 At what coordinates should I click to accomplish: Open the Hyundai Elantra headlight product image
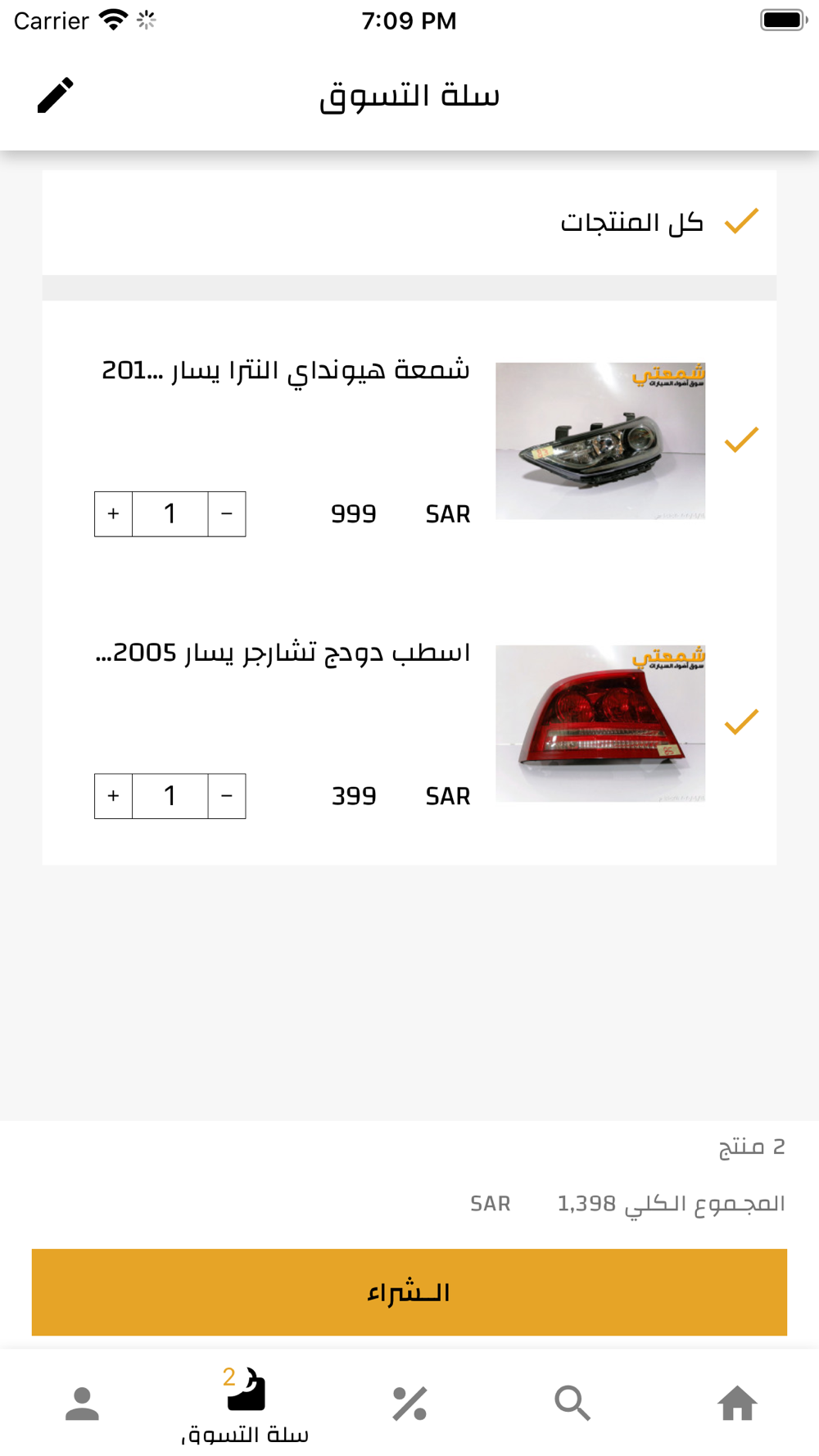pyautogui.click(x=600, y=441)
